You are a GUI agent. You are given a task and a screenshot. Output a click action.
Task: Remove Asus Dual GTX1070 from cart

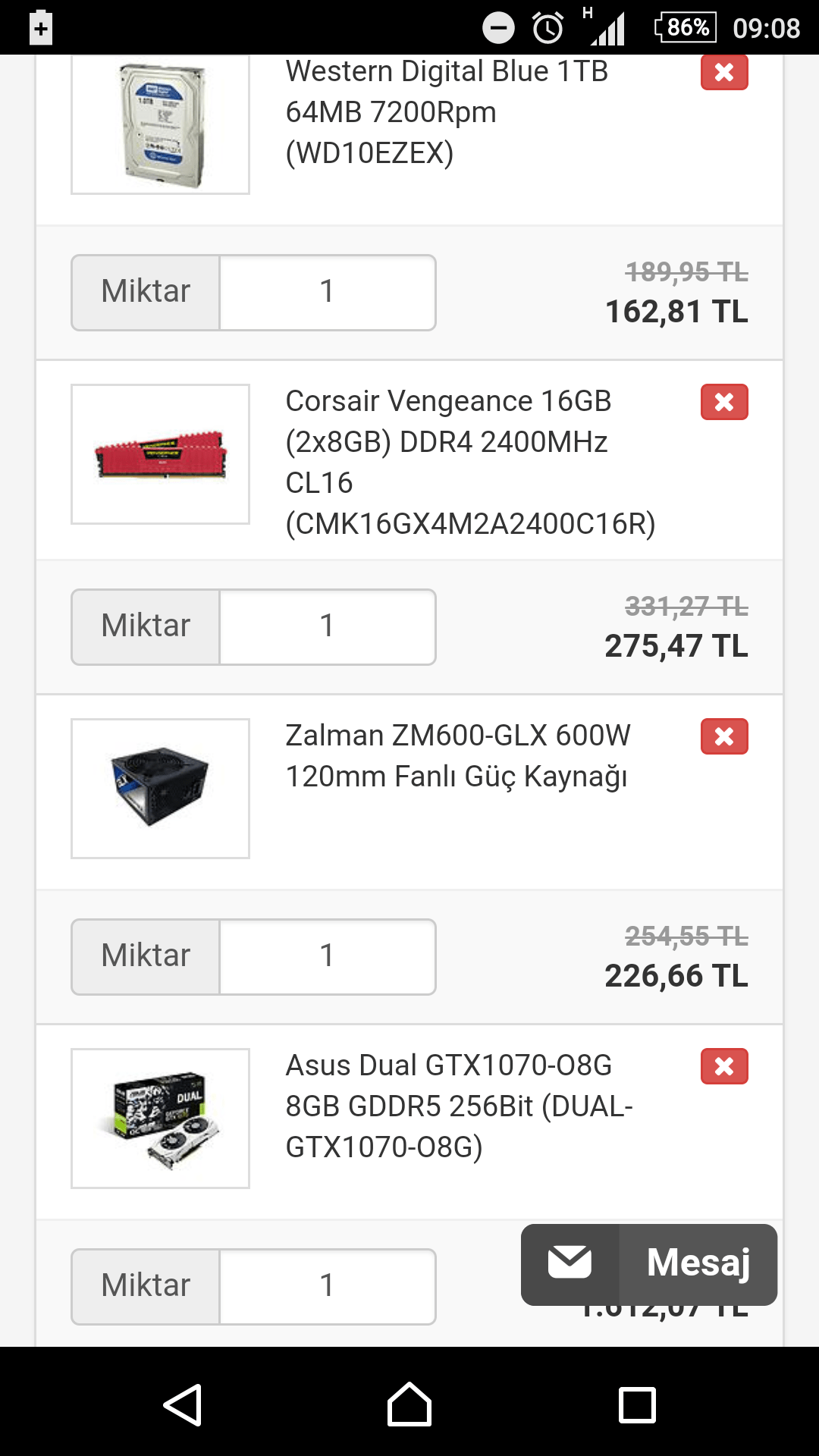pos(724,1066)
